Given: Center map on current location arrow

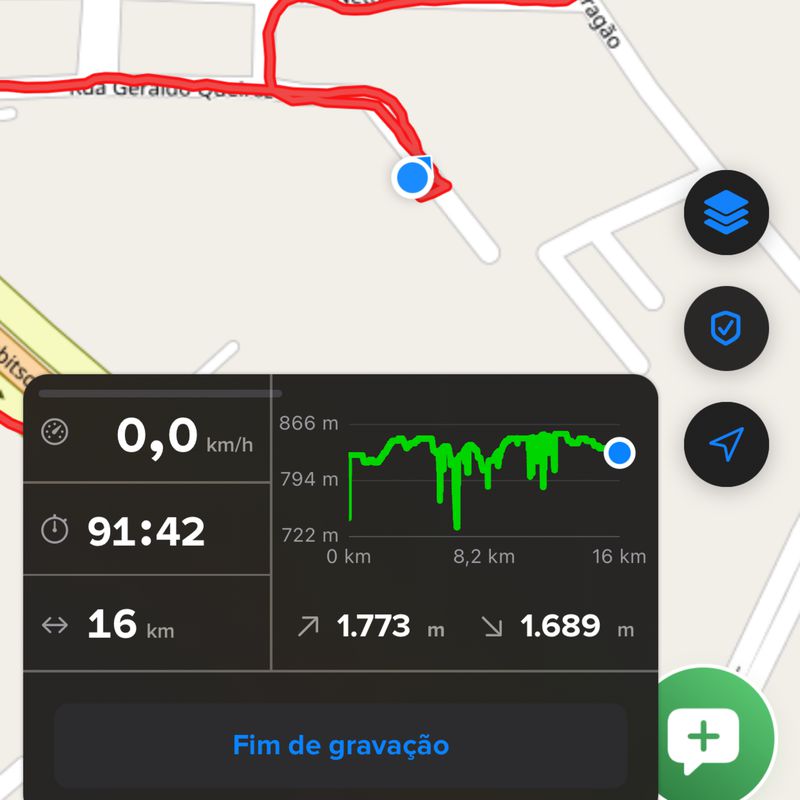Looking at the screenshot, I should point(725,443).
